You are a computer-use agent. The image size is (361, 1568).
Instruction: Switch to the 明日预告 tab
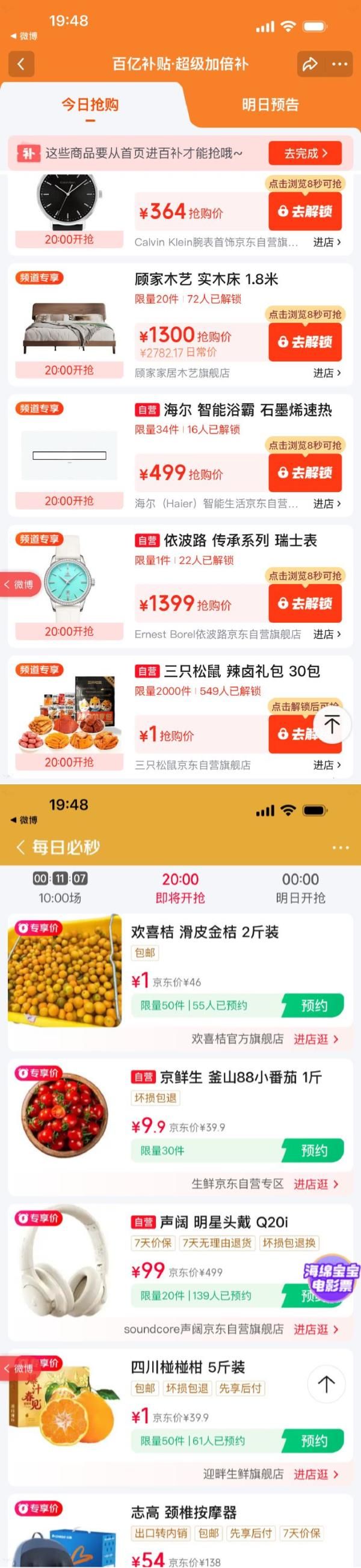pos(270,105)
